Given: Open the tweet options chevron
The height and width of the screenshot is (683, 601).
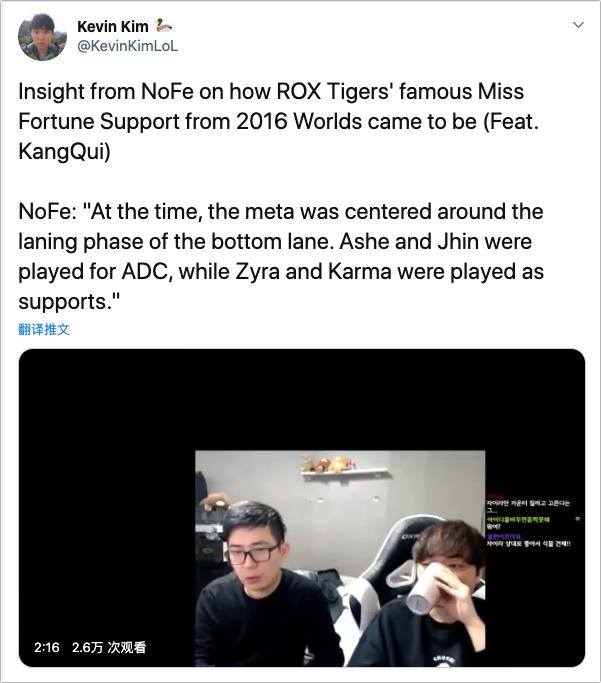Looking at the screenshot, I should 578,25.
